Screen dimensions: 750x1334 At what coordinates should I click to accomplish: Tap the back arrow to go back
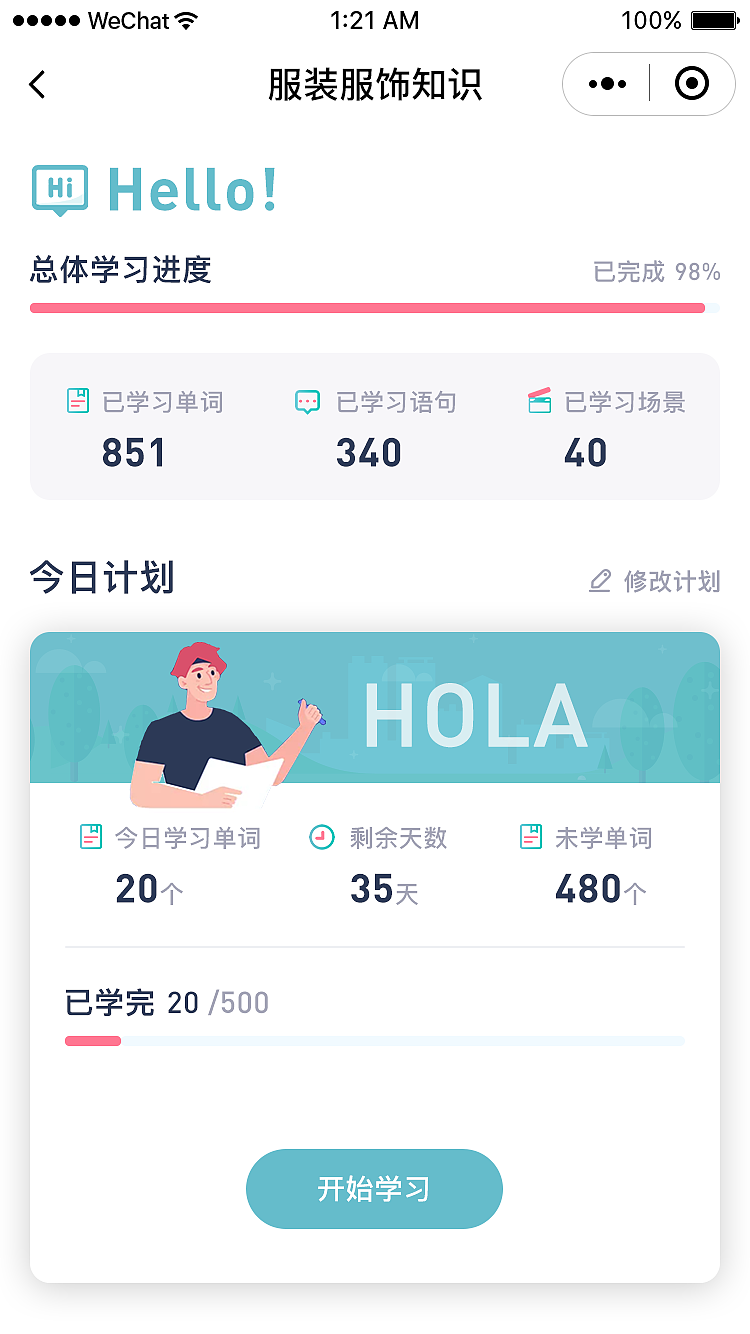(x=36, y=84)
